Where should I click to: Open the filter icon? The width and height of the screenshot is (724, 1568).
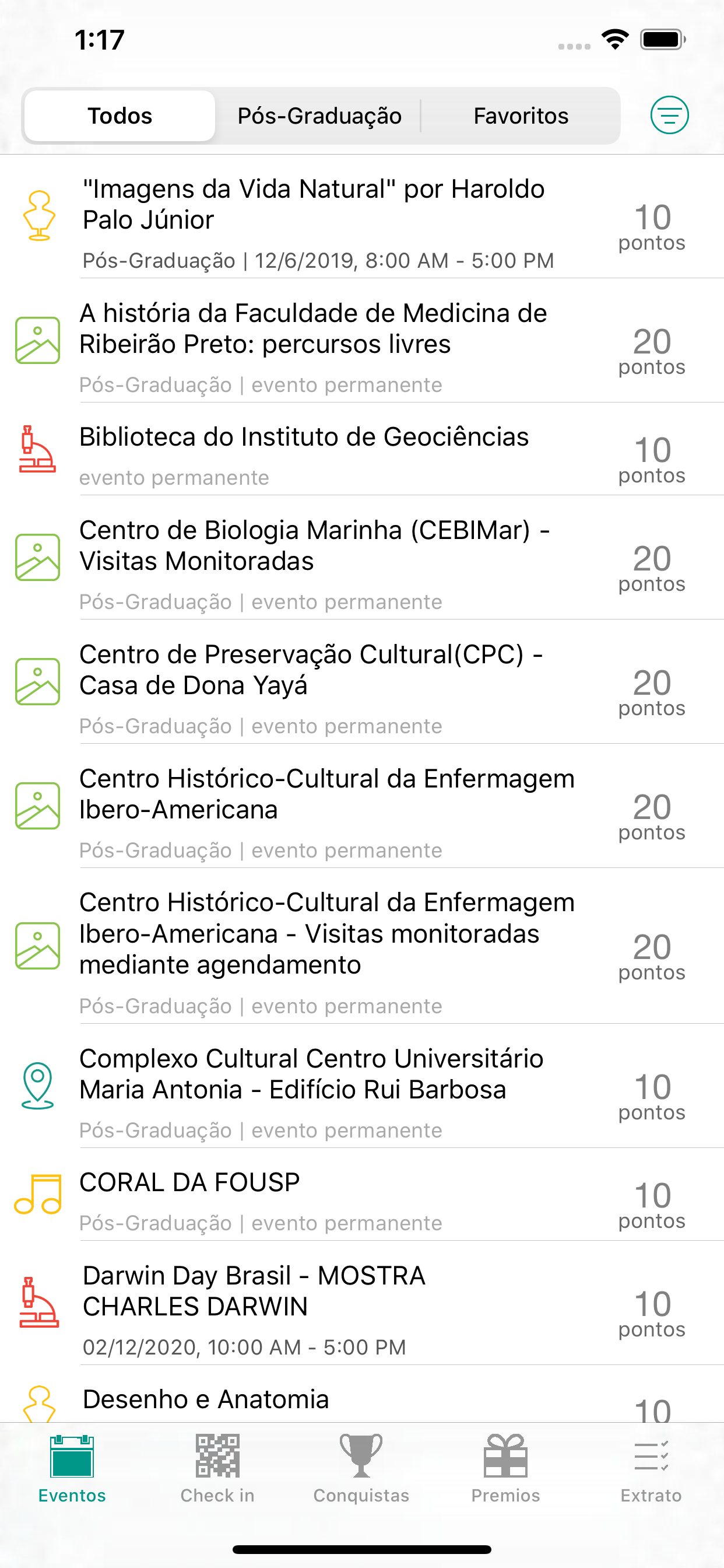(669, 115)
